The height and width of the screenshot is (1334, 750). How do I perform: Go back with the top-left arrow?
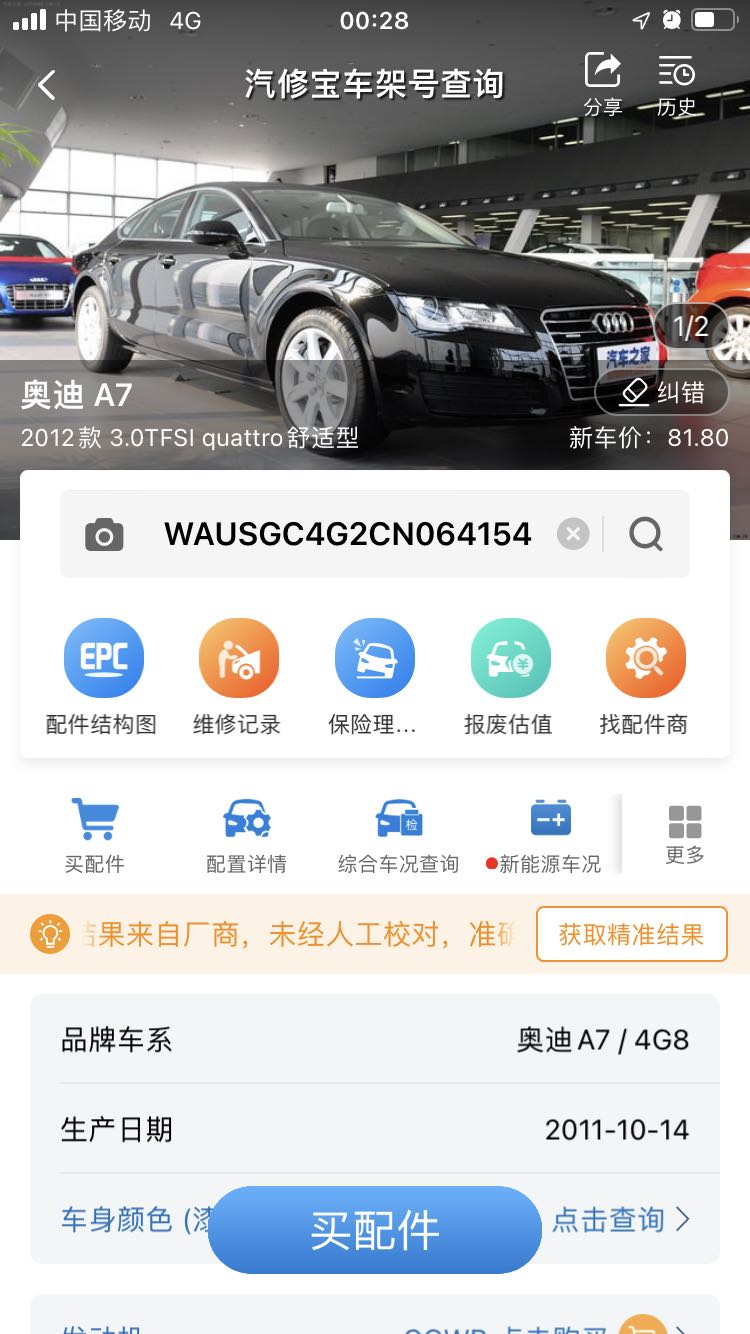(47, 85)
